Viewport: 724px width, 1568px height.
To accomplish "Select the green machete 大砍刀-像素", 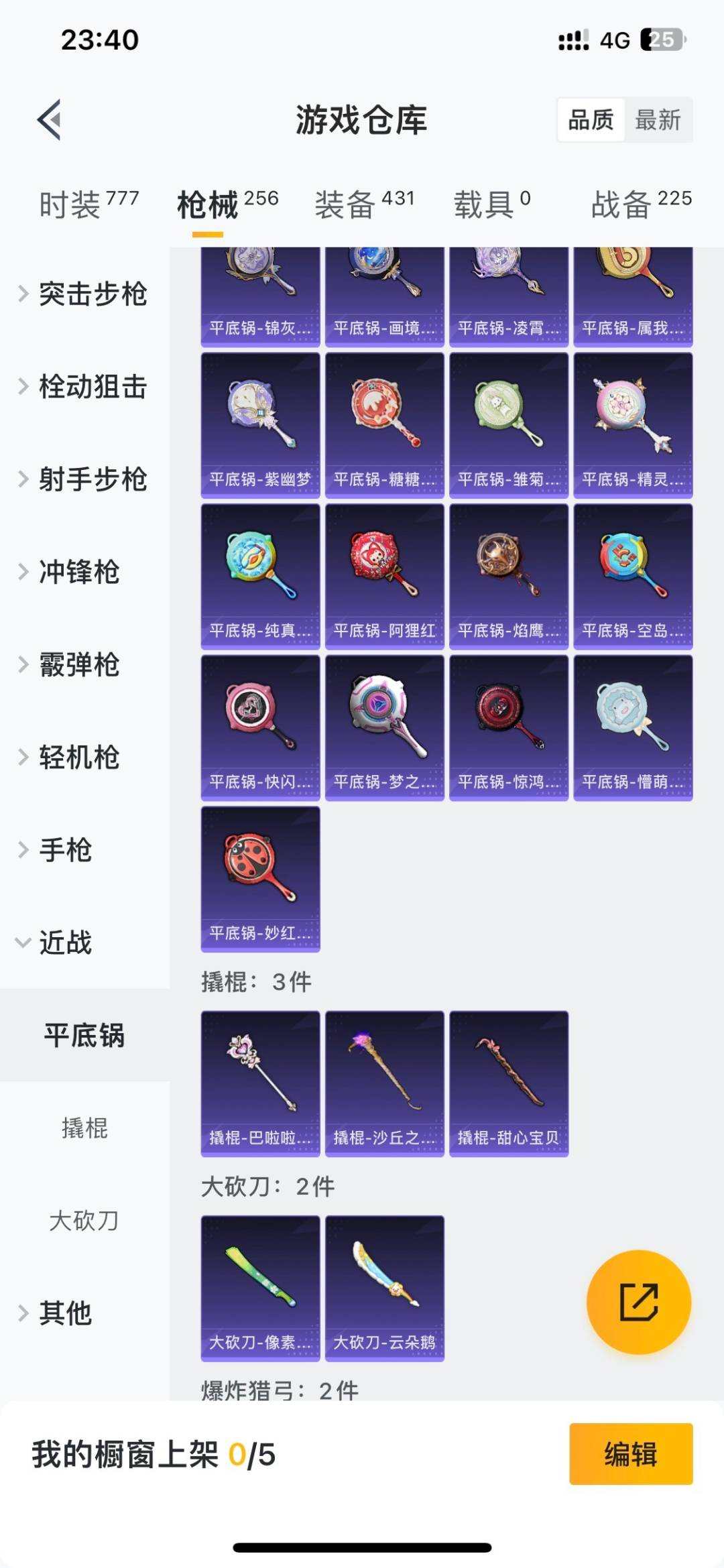I will 260,1294.
